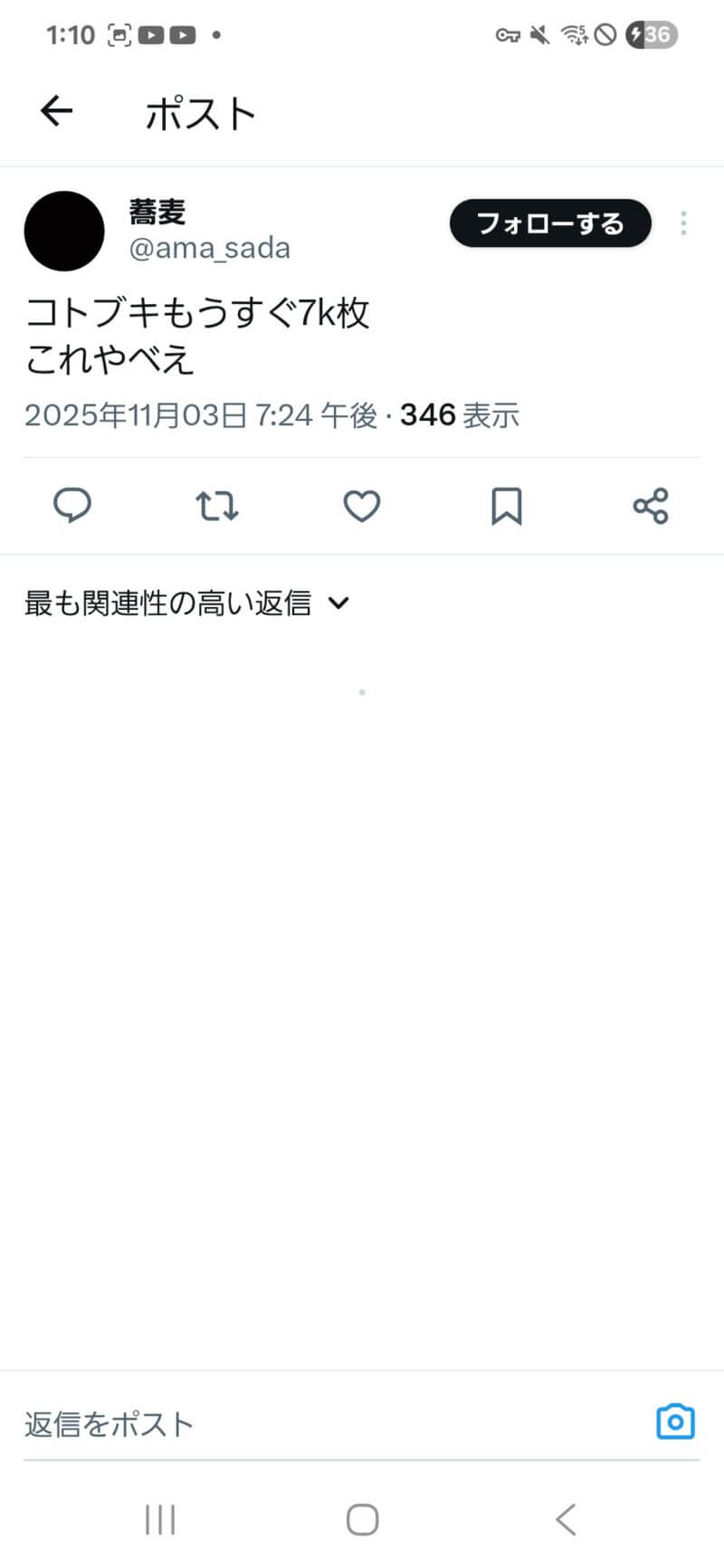The width and height of the screenshot is (724, 1568).
Task: Open the post's three-dot overflow menu
Action: 683,223
